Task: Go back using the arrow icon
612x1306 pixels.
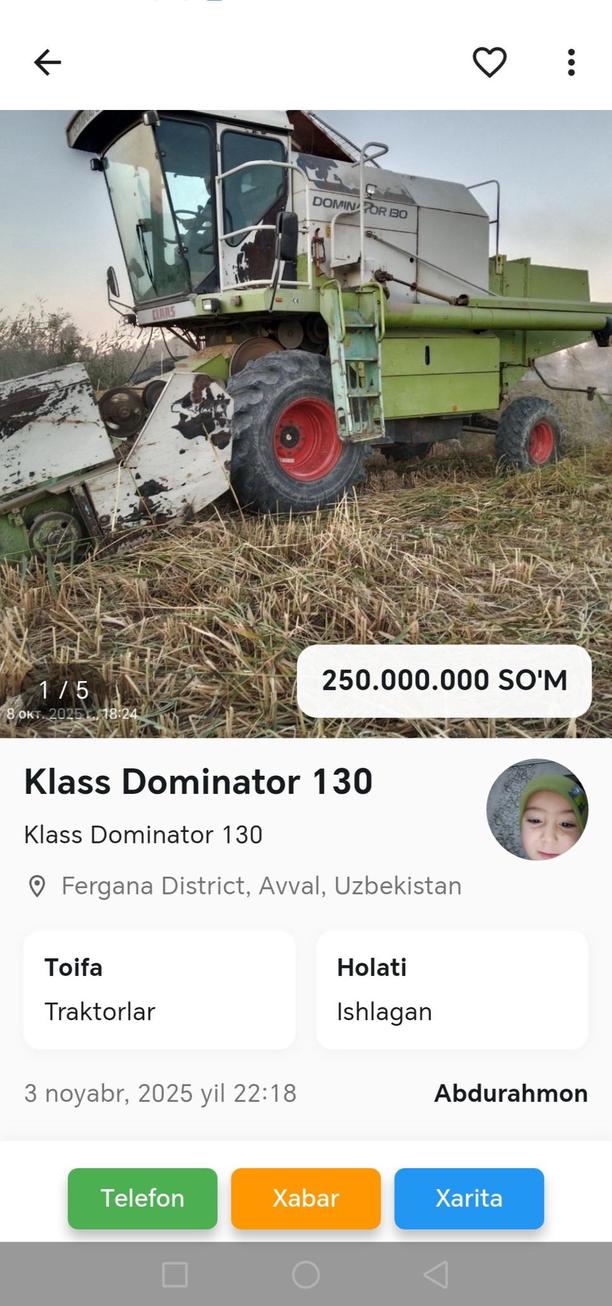Action: pyautogui.click(x=47, y=62)
